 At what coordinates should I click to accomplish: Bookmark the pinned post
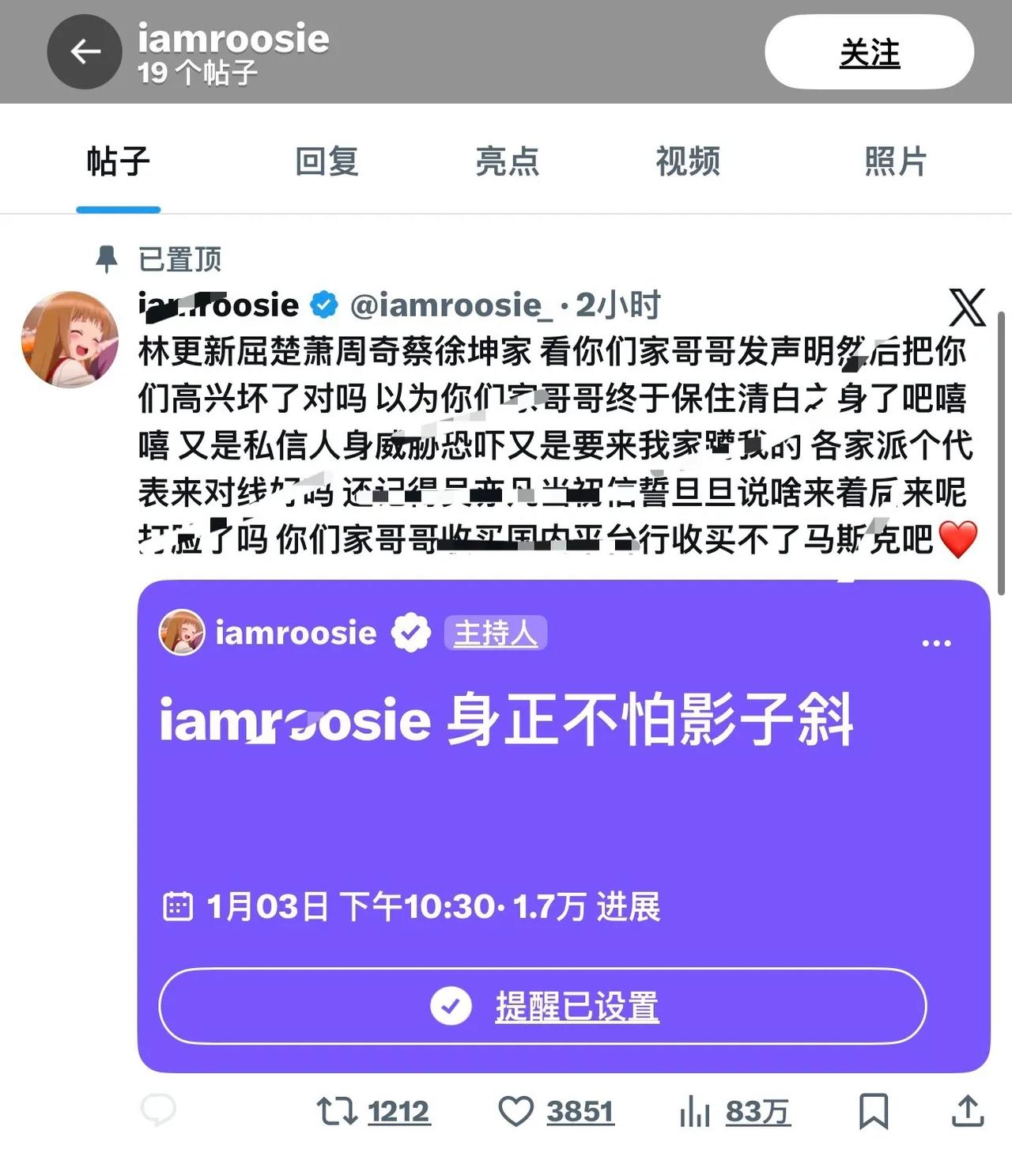(x=873, y=1110)
